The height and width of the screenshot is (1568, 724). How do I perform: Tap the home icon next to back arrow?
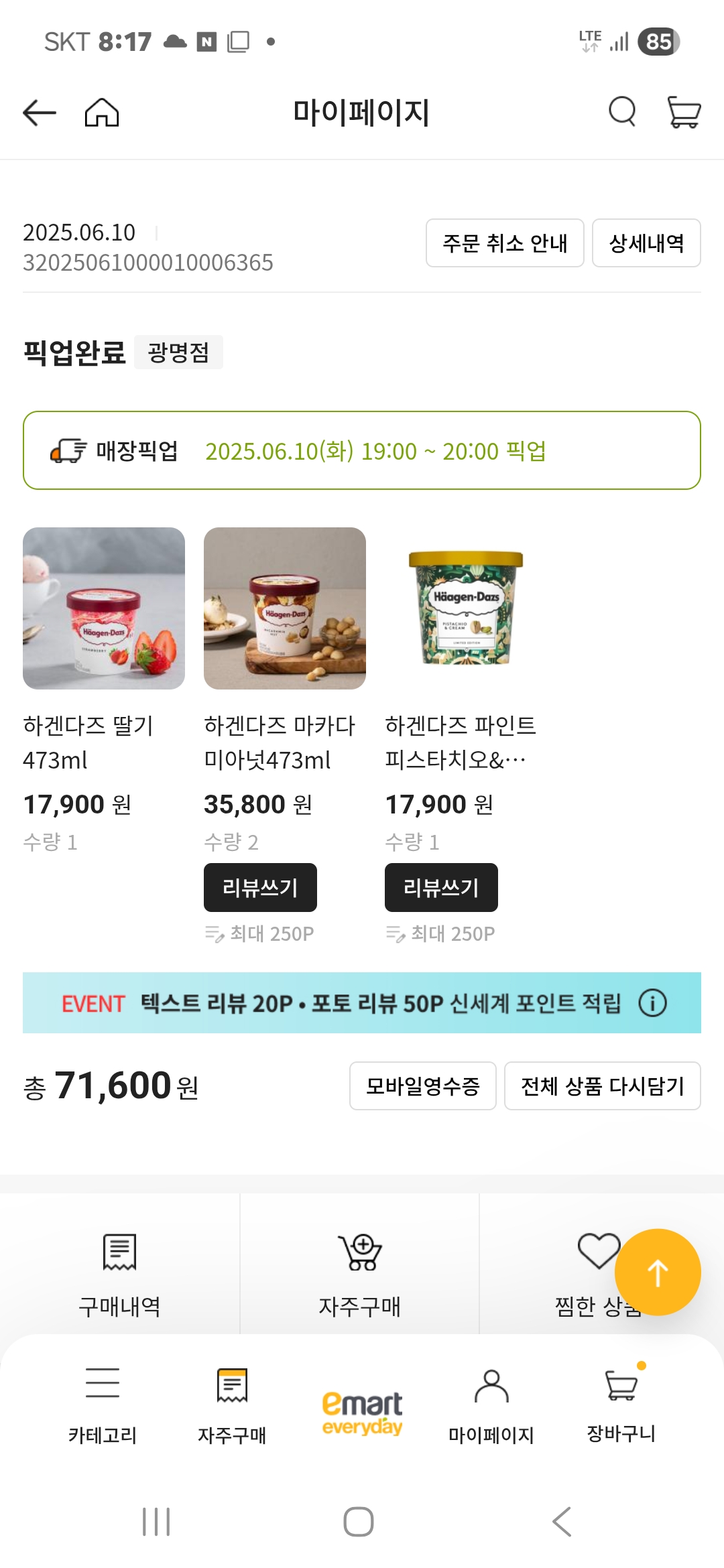[104, 112]
